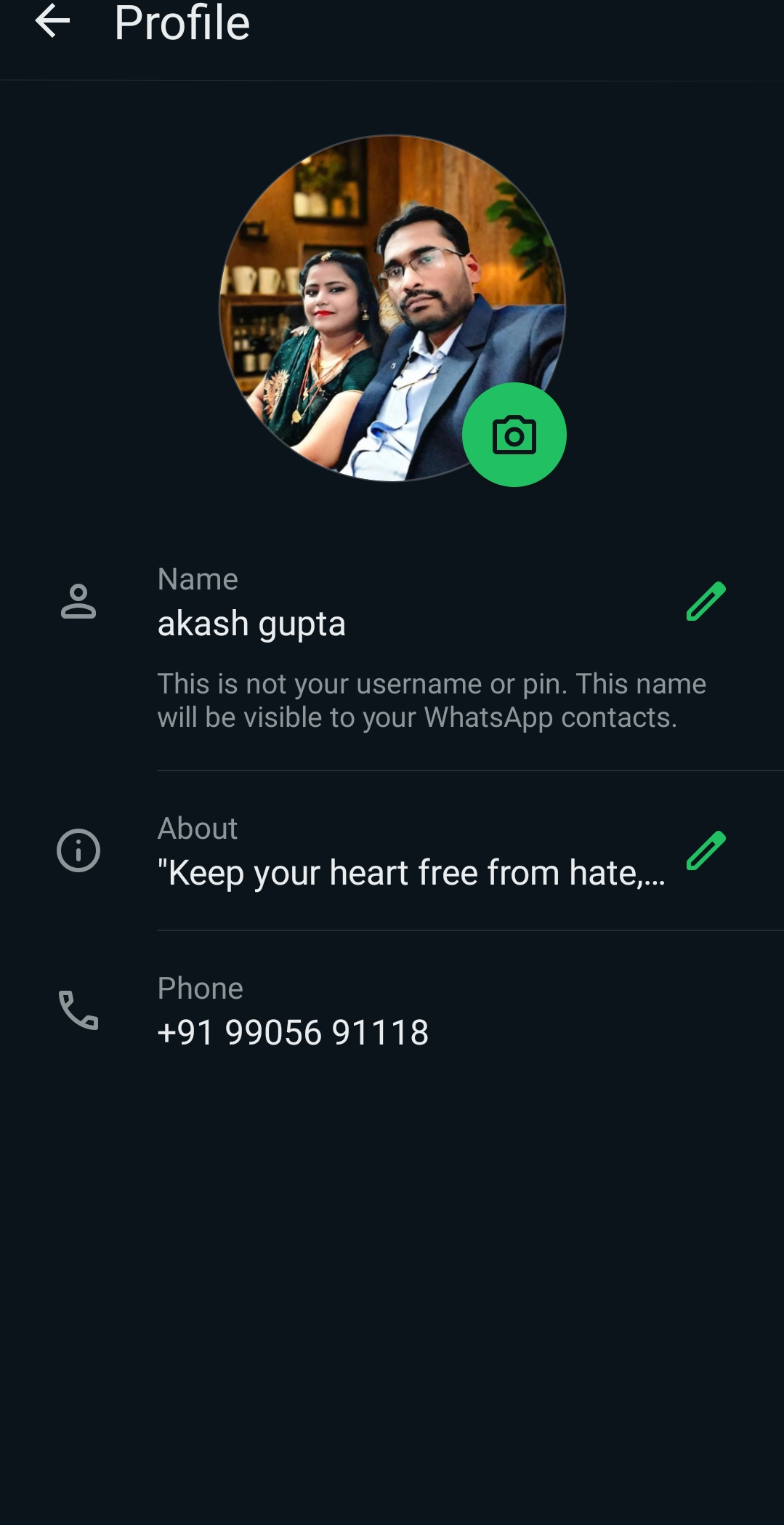Tap the green camera button to change photo
This screenshot has width=784, height=1525.
[x=514, y=435]
